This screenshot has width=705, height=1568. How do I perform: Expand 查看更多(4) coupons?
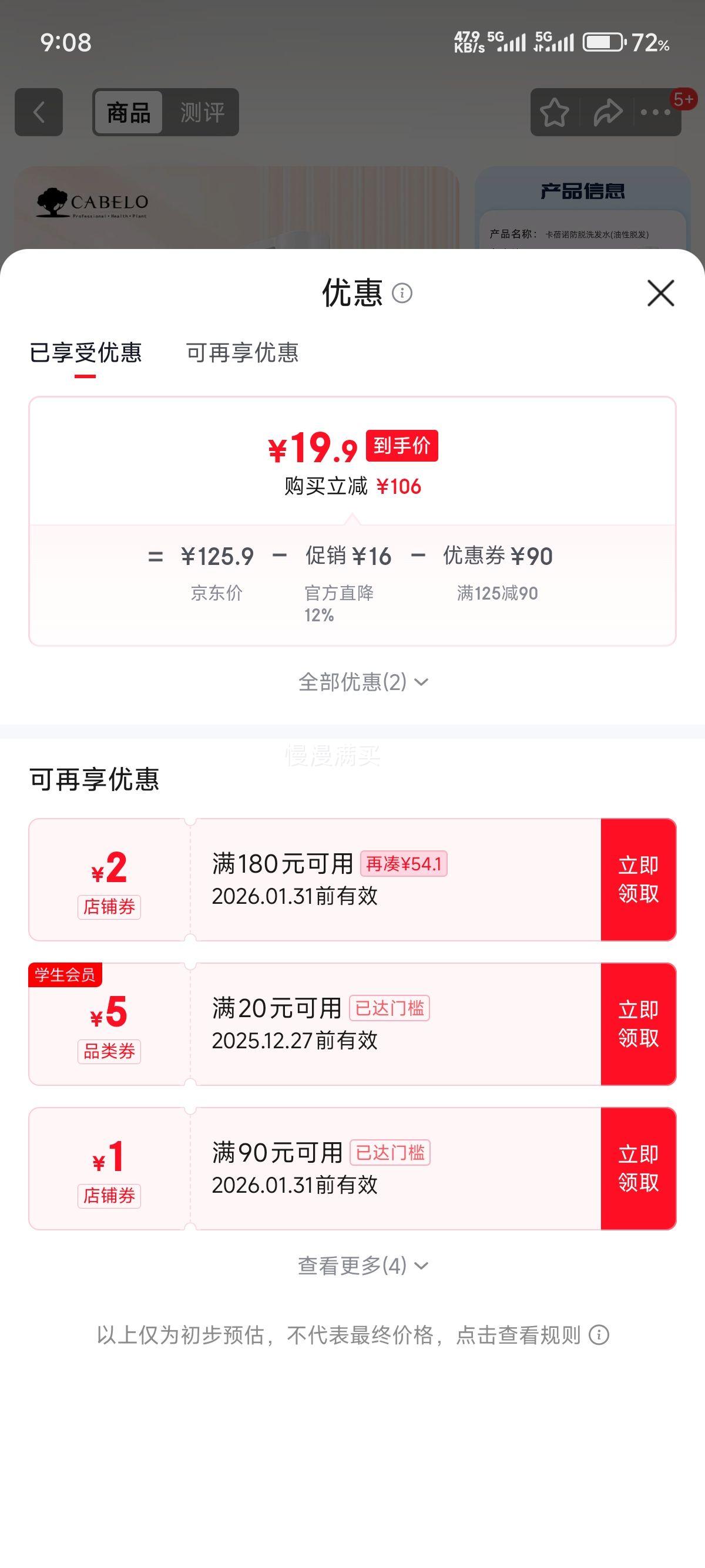tap(364, 1266)
